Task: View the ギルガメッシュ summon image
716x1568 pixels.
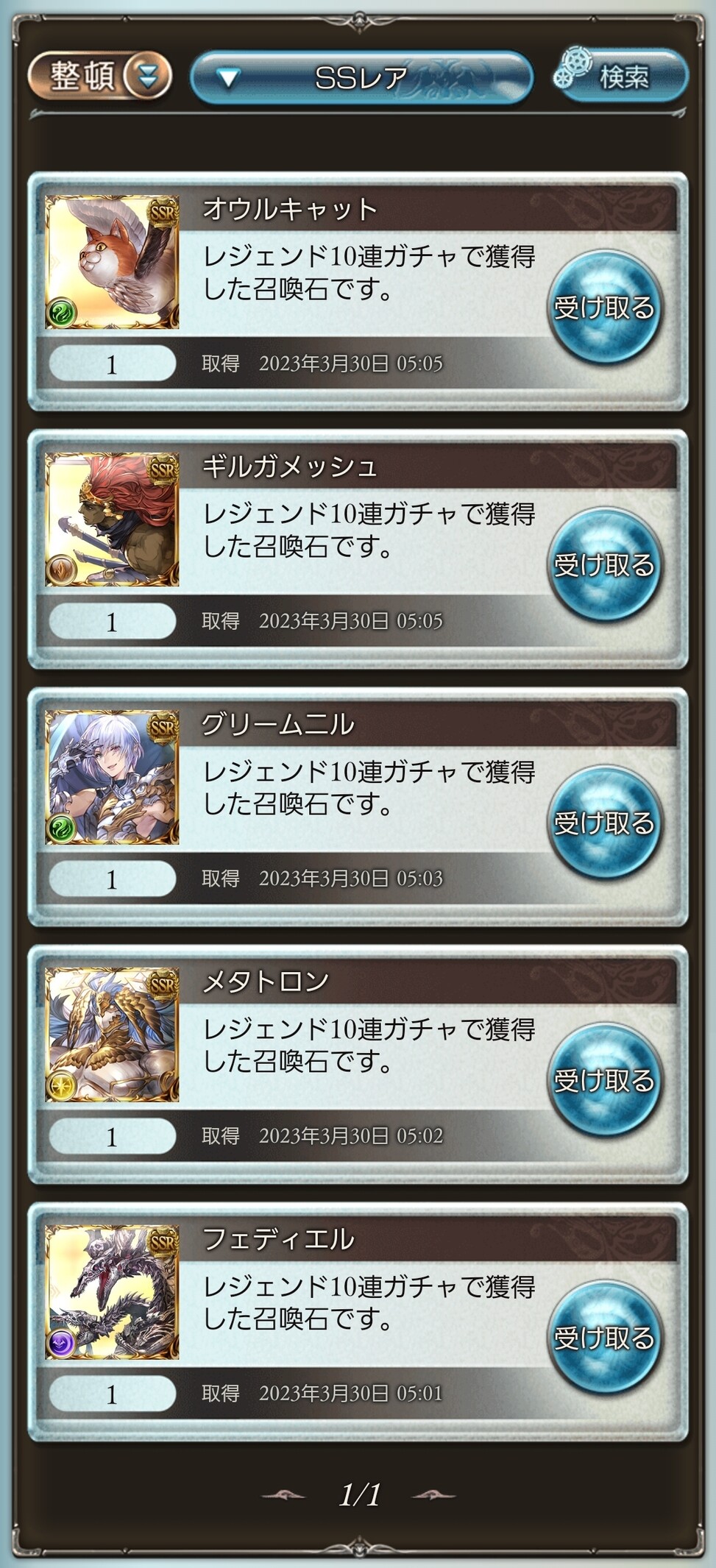Action: 112,519
